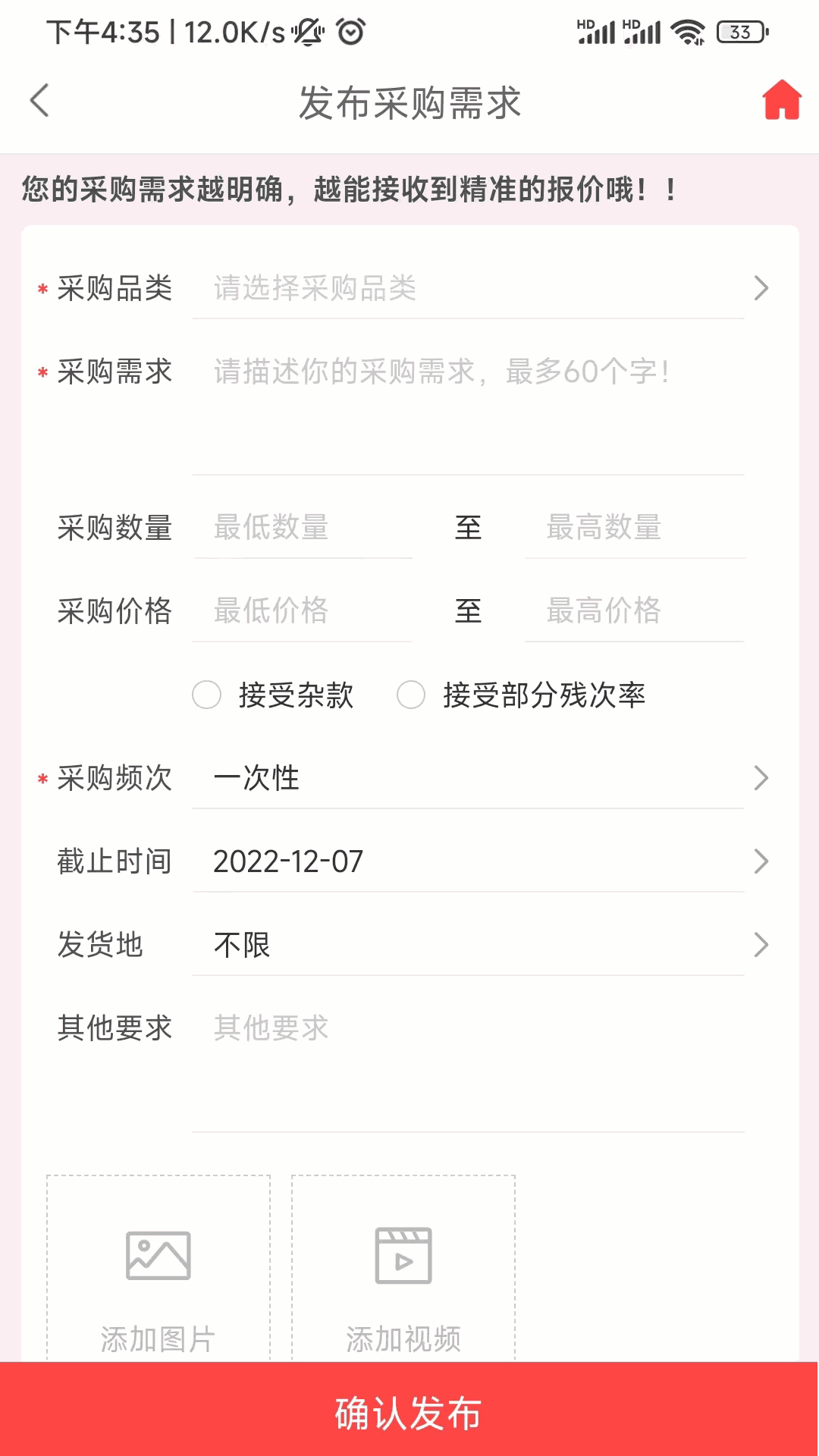Viewport: 819px width, 1456px height.
Task: Tap the 最高数量 field
Action: [635, 528]
